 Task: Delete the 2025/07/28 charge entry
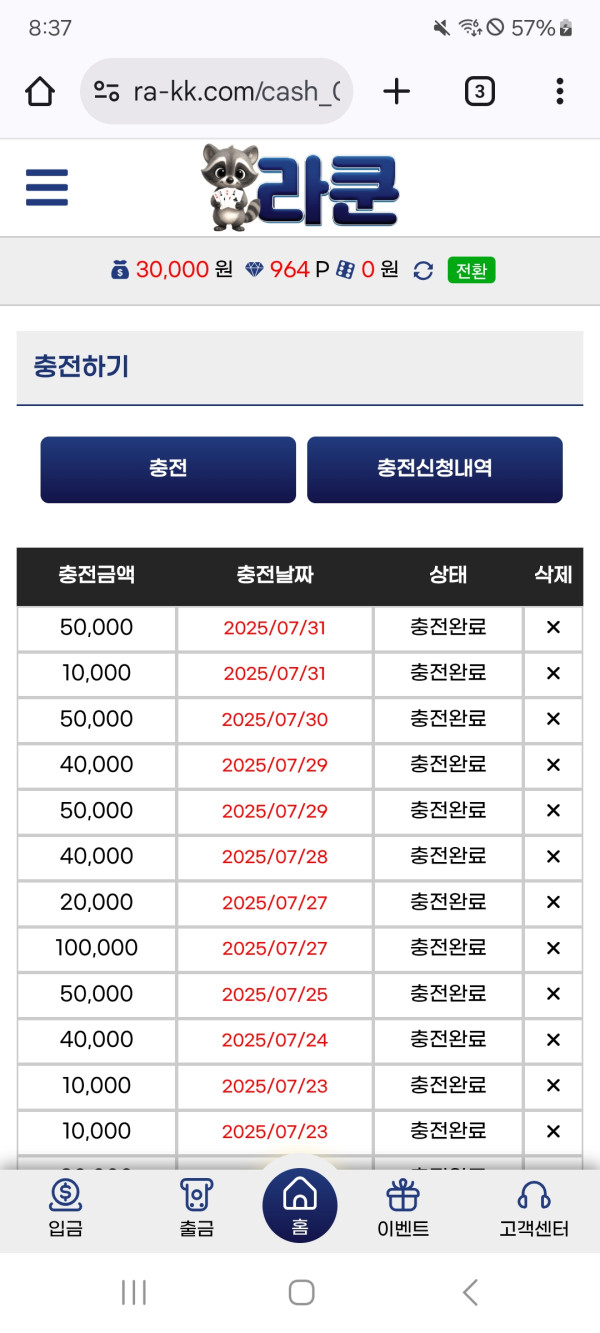click(553, 856)
